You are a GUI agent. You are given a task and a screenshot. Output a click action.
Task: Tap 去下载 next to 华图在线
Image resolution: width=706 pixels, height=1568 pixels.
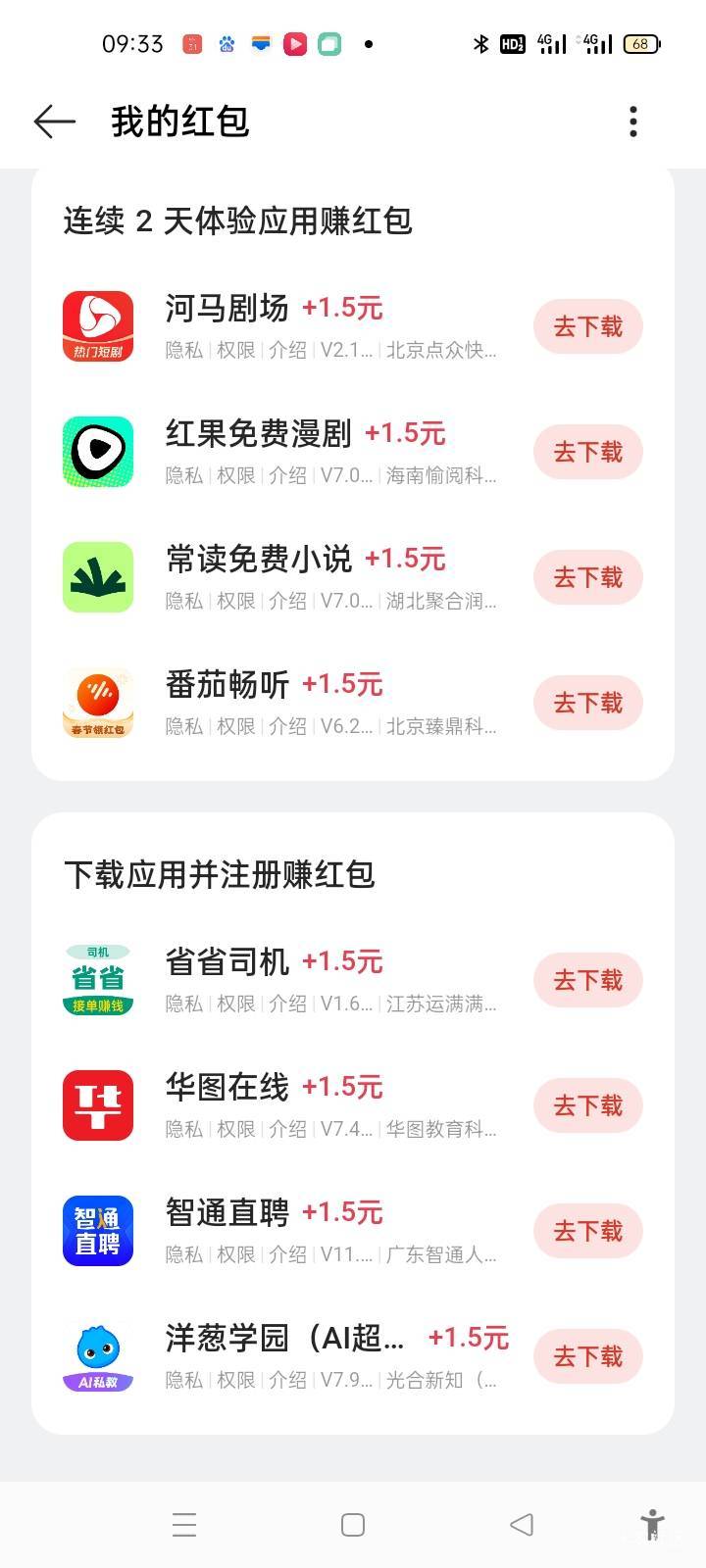pyautogui.click(x=587, y=1105)
